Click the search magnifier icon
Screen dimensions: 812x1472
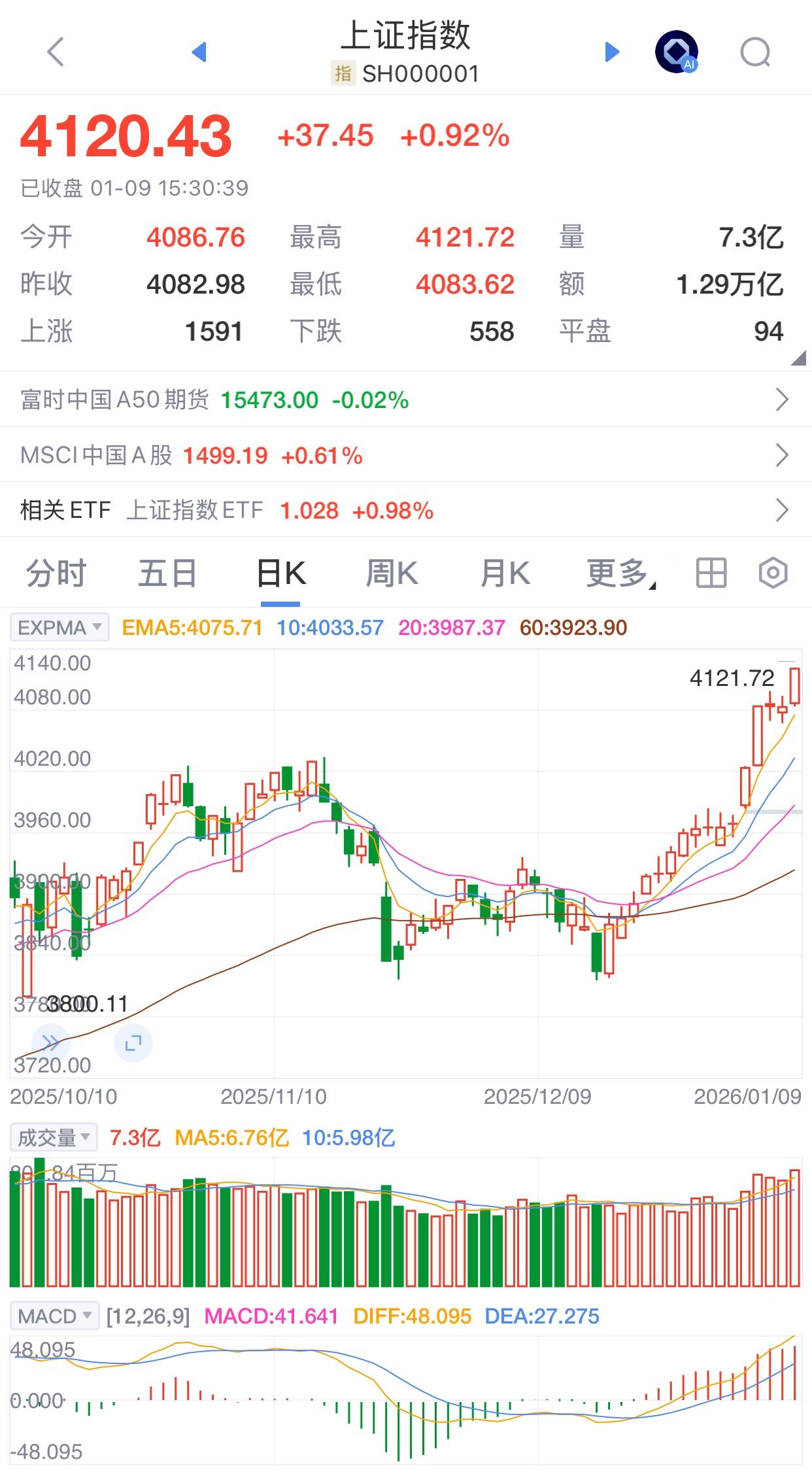click(755, 51)
